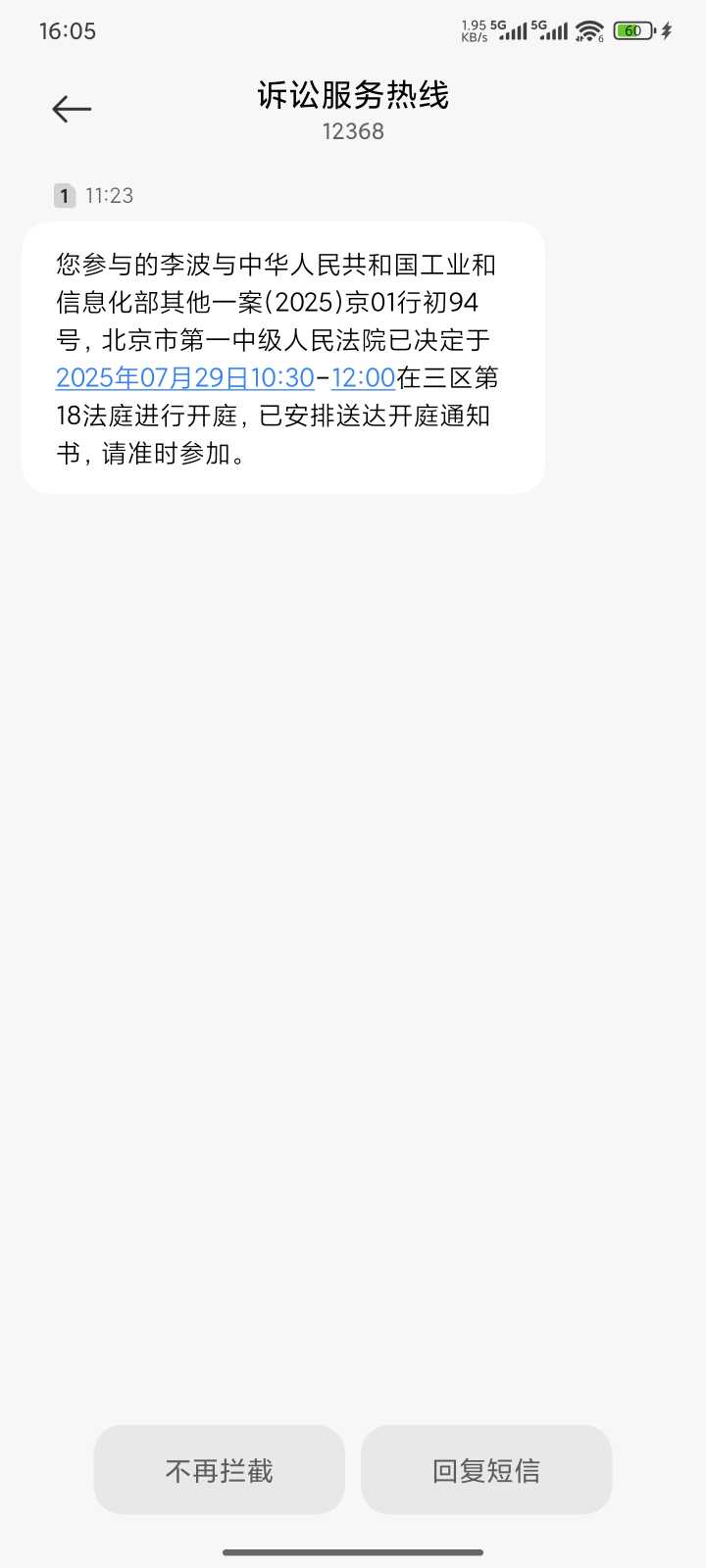This screenshot has height=1568, width=706.
Task: Choose 回复短信 to reply
Action: [486, 1470]
